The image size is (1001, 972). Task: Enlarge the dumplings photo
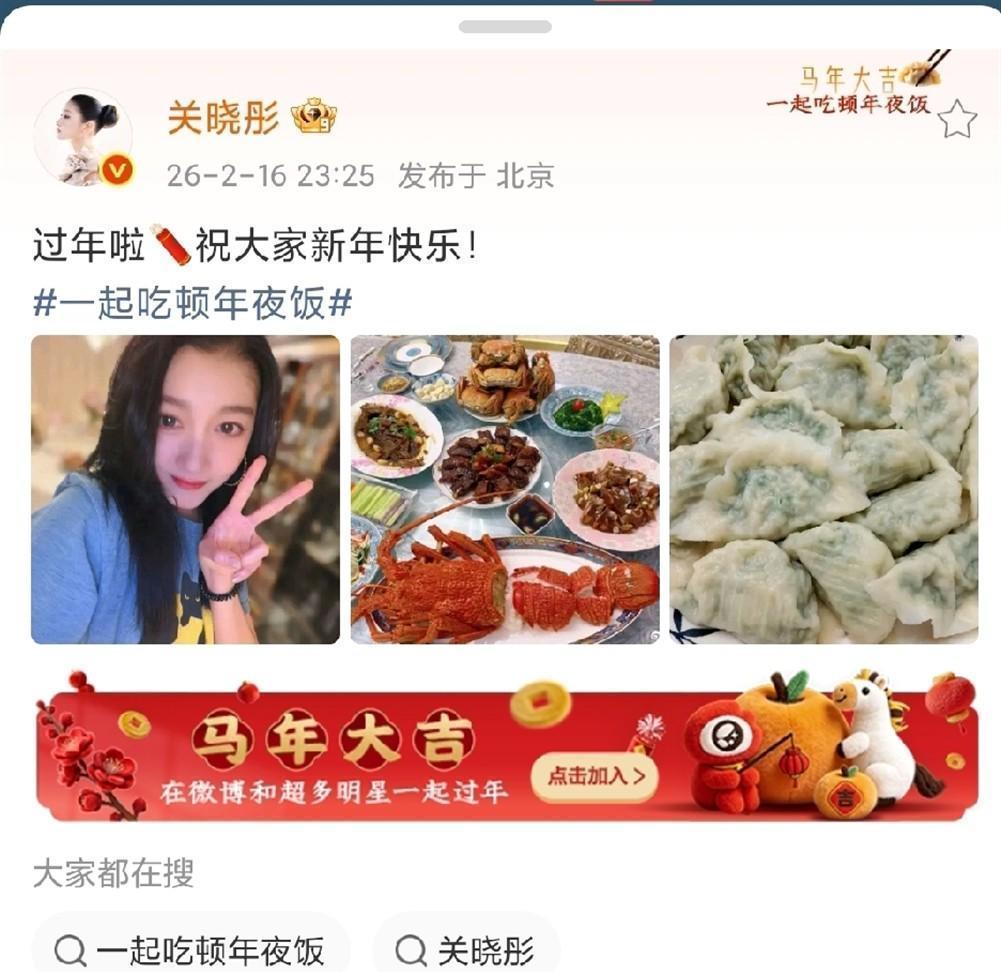(824, 489)
